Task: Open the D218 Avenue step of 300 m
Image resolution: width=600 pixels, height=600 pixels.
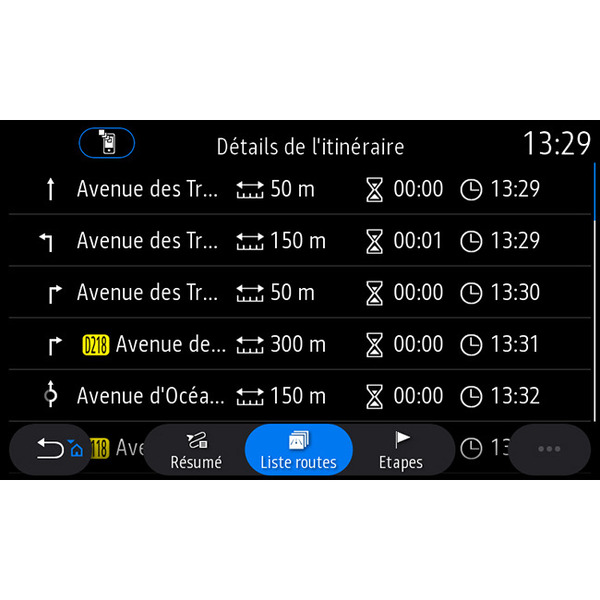Action: [300, 345]
